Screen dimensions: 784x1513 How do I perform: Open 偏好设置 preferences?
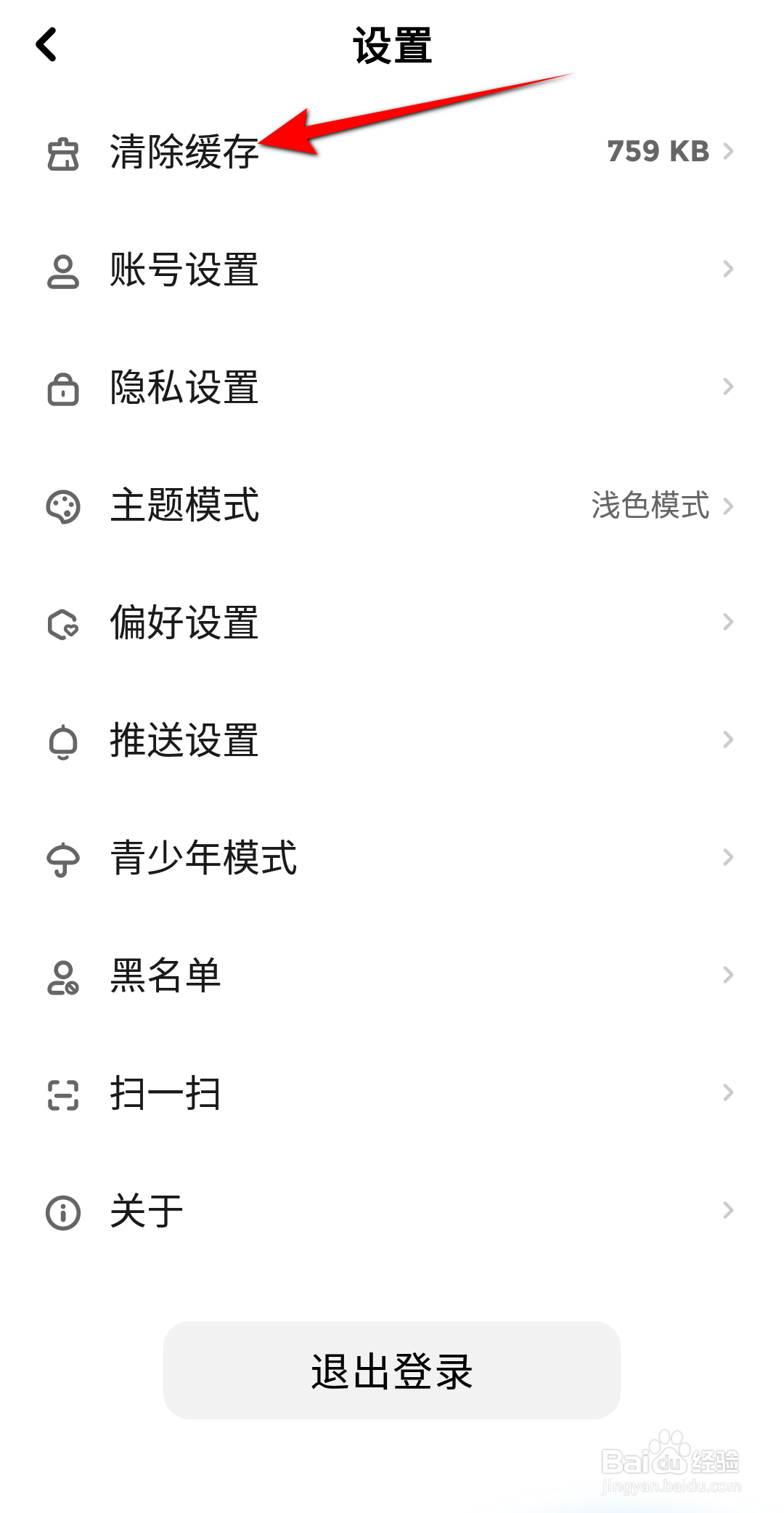[x=392, y=622]
